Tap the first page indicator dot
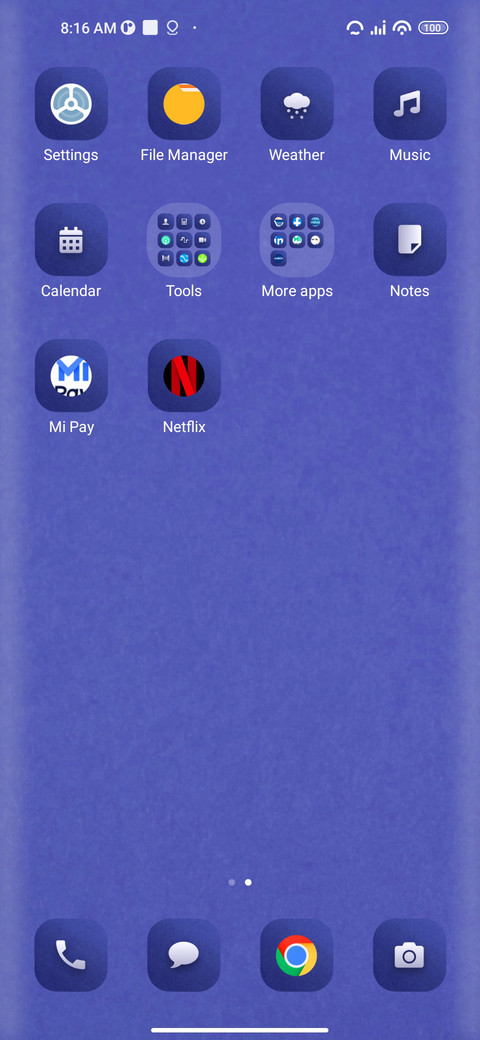Viewport: 480px width, 1040px height. click(x=231, y=882)
